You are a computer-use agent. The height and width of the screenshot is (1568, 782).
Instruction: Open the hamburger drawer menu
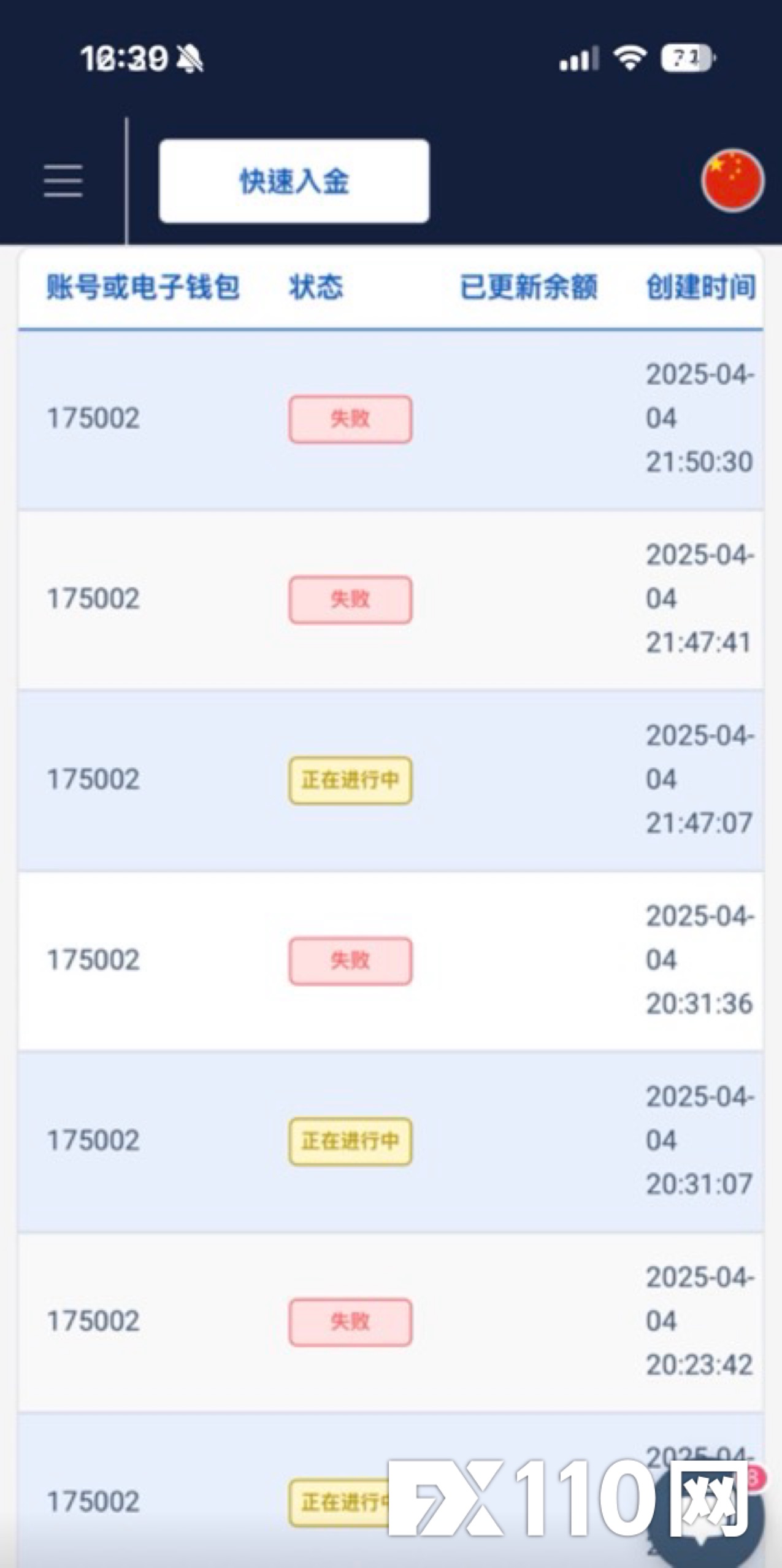pos(63,181)
